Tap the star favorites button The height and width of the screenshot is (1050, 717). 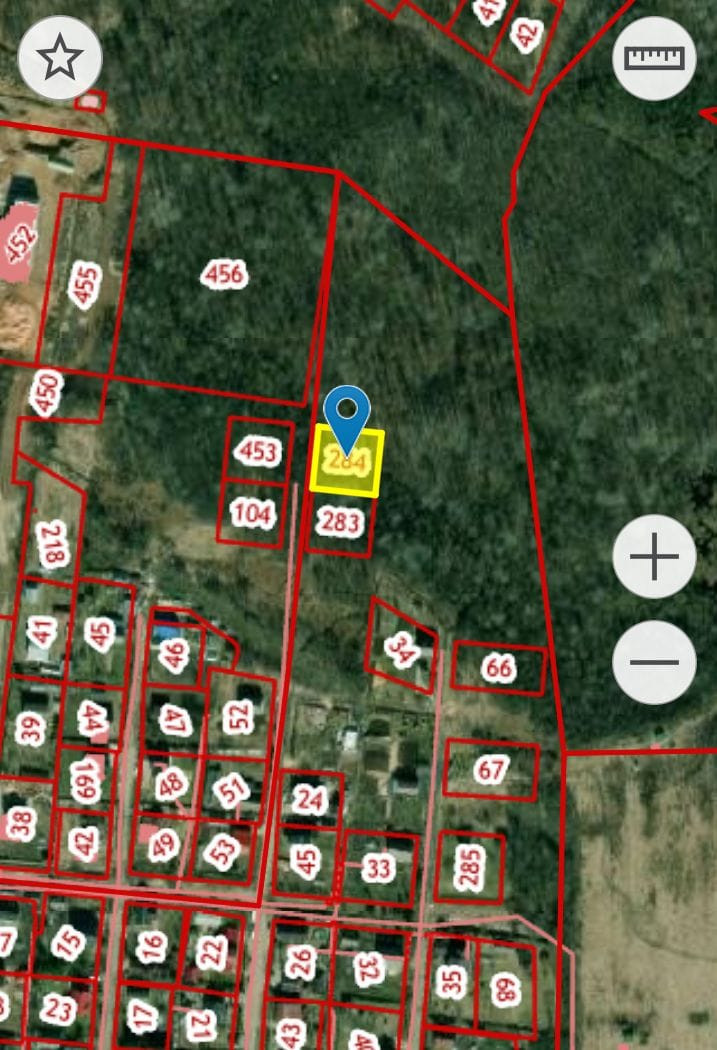click(x=60, y=59)
